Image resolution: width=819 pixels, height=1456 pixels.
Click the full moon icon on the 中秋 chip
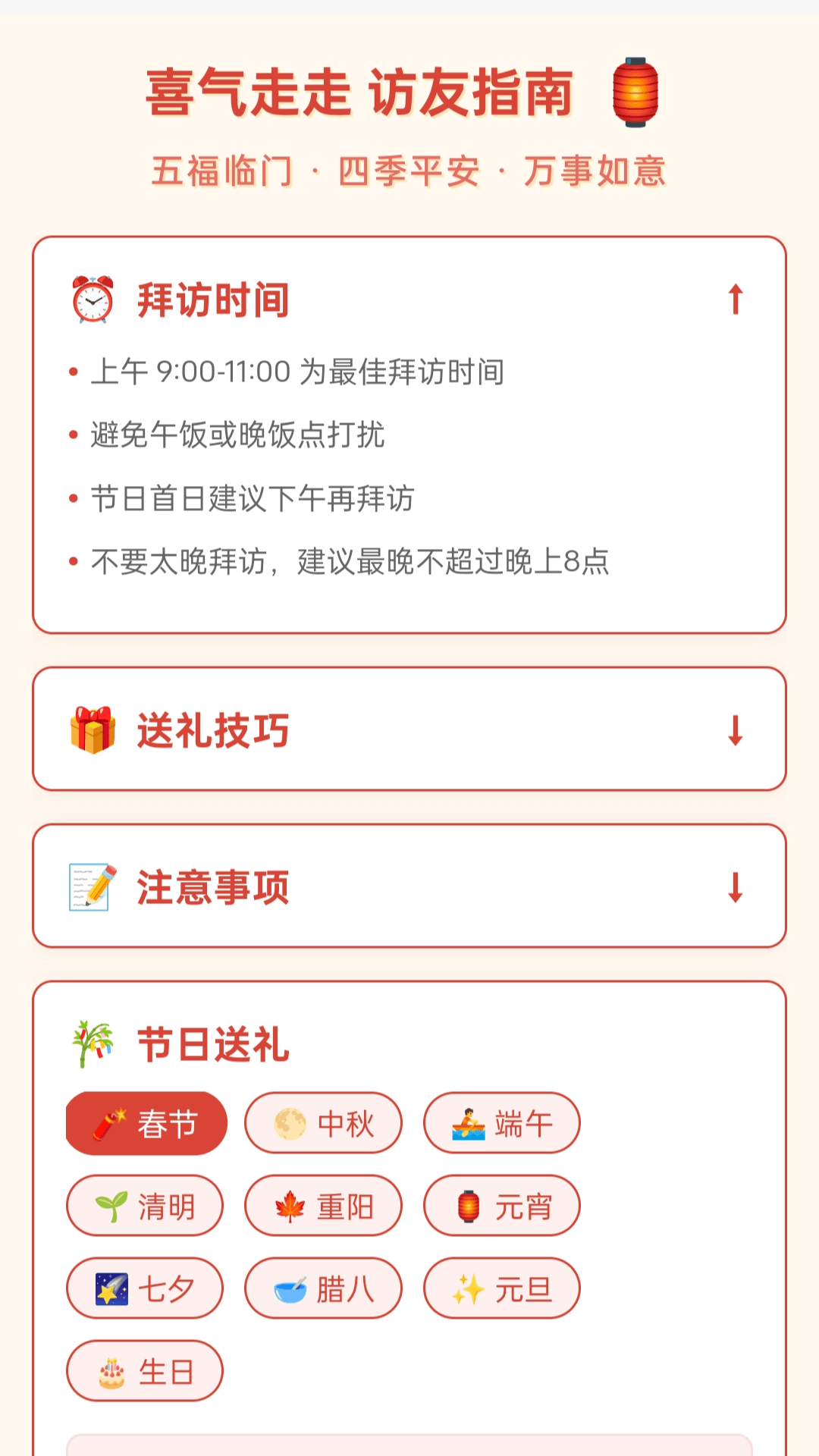tap(288, 1123)
